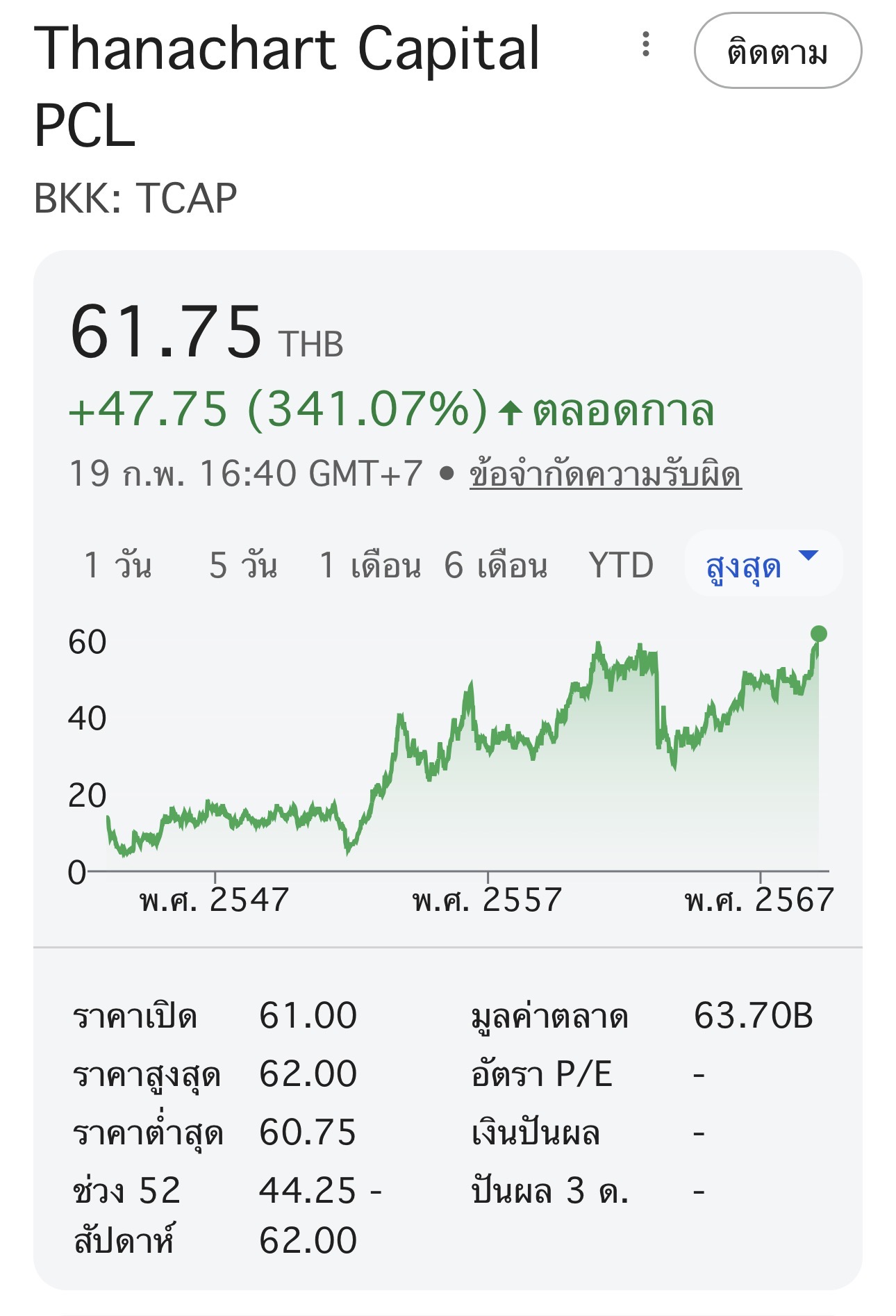This screenshot has height=1316, width=896.
Task: Switch chart to 1 วัน range
Action: [x=117, y=564]
